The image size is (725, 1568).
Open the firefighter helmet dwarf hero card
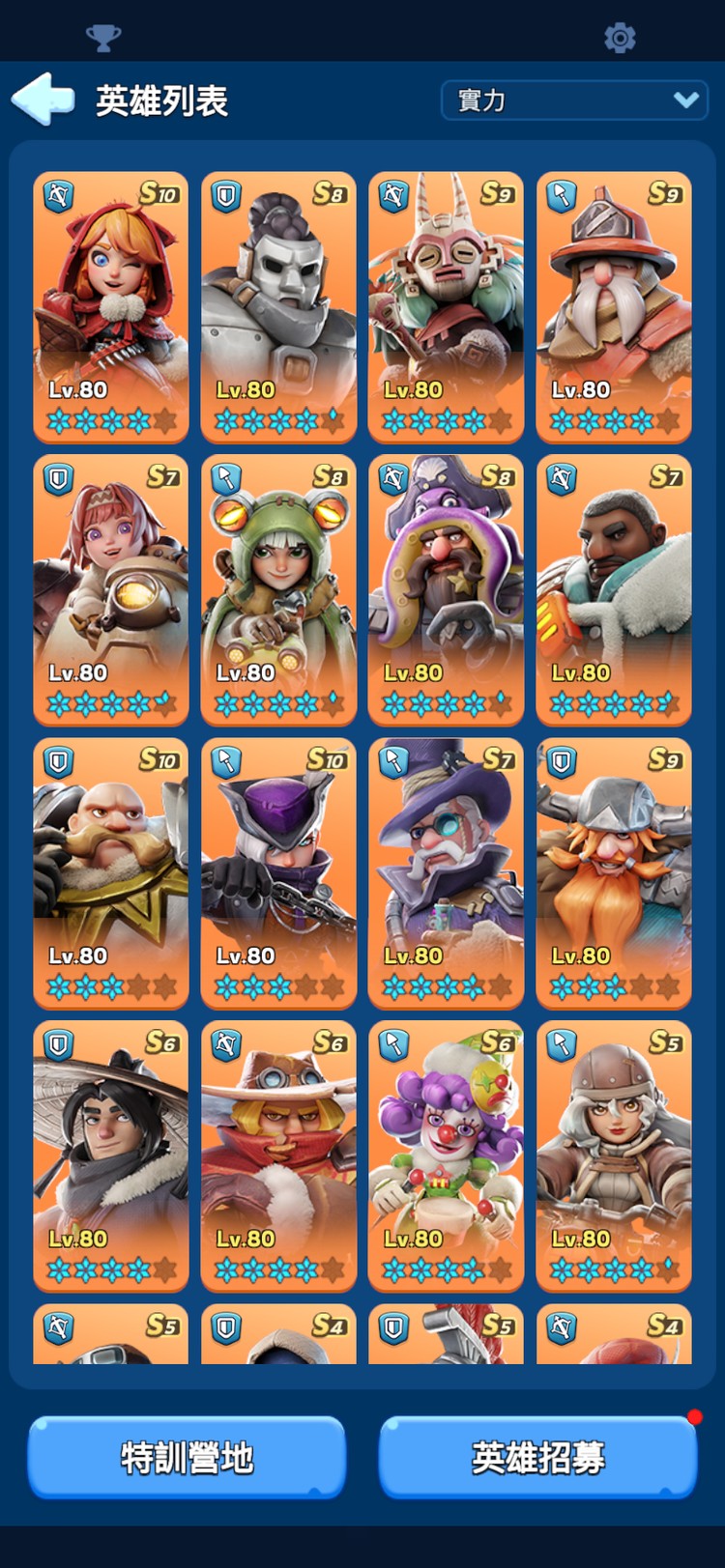pyautogui.click(x=614, y=307)
